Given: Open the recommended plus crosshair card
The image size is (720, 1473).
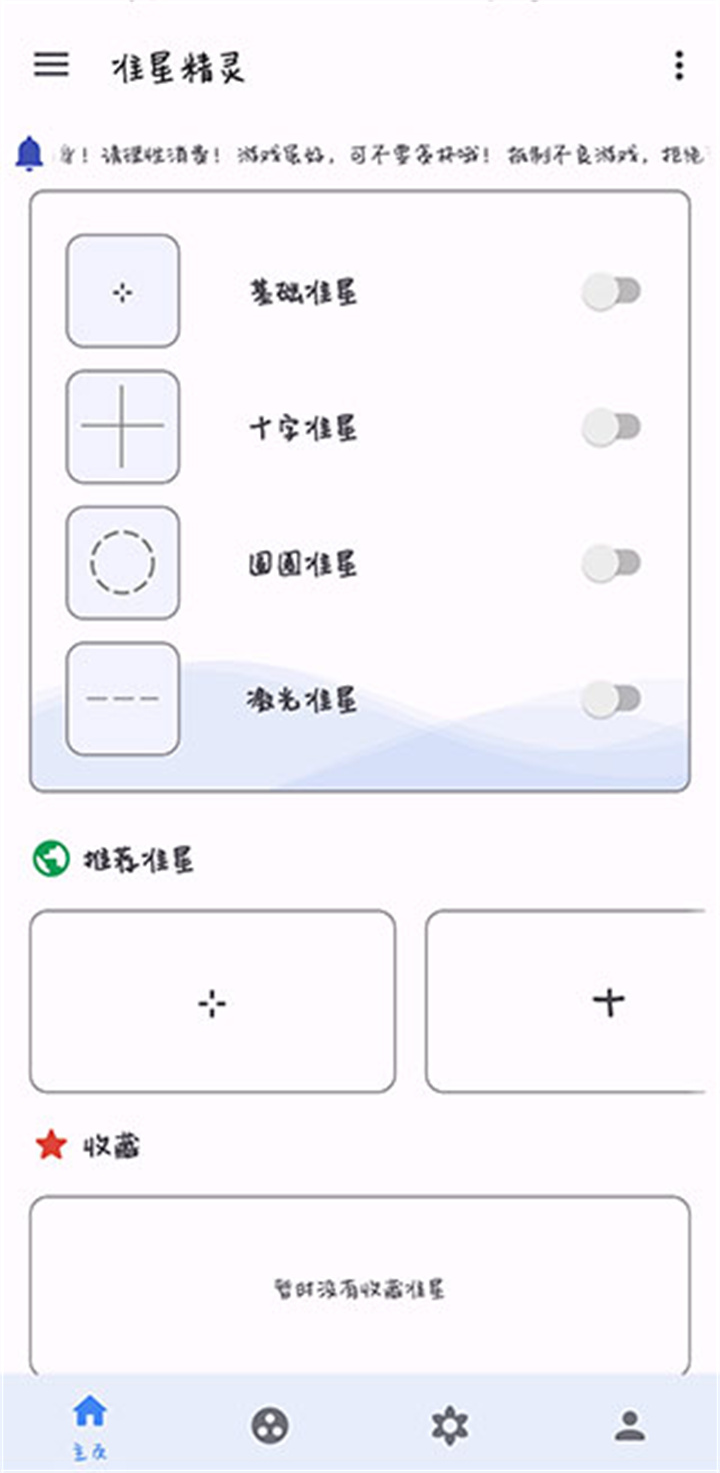Looking at the screenshot, I should tap(607, 1000).
